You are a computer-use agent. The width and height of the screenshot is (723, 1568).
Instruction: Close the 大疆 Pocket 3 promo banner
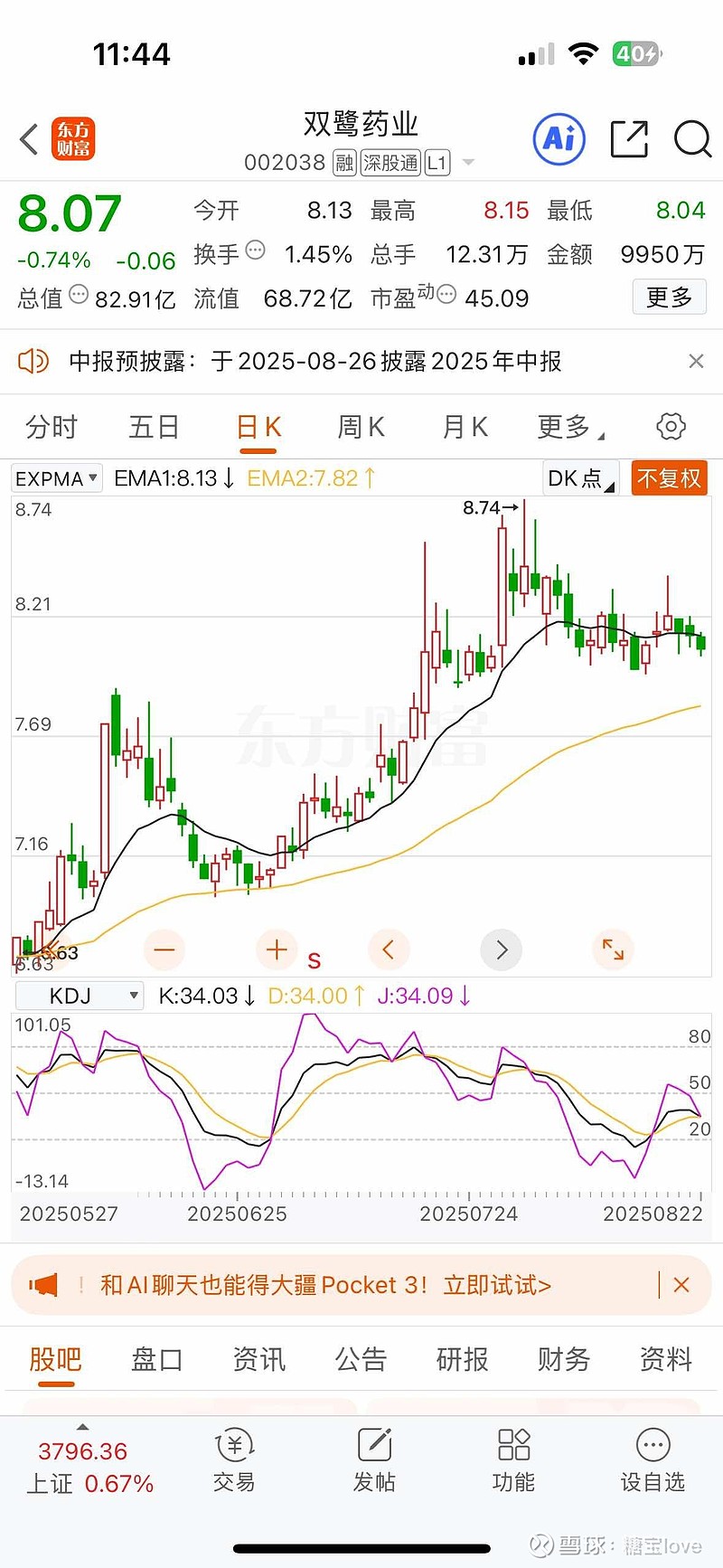682,1285
